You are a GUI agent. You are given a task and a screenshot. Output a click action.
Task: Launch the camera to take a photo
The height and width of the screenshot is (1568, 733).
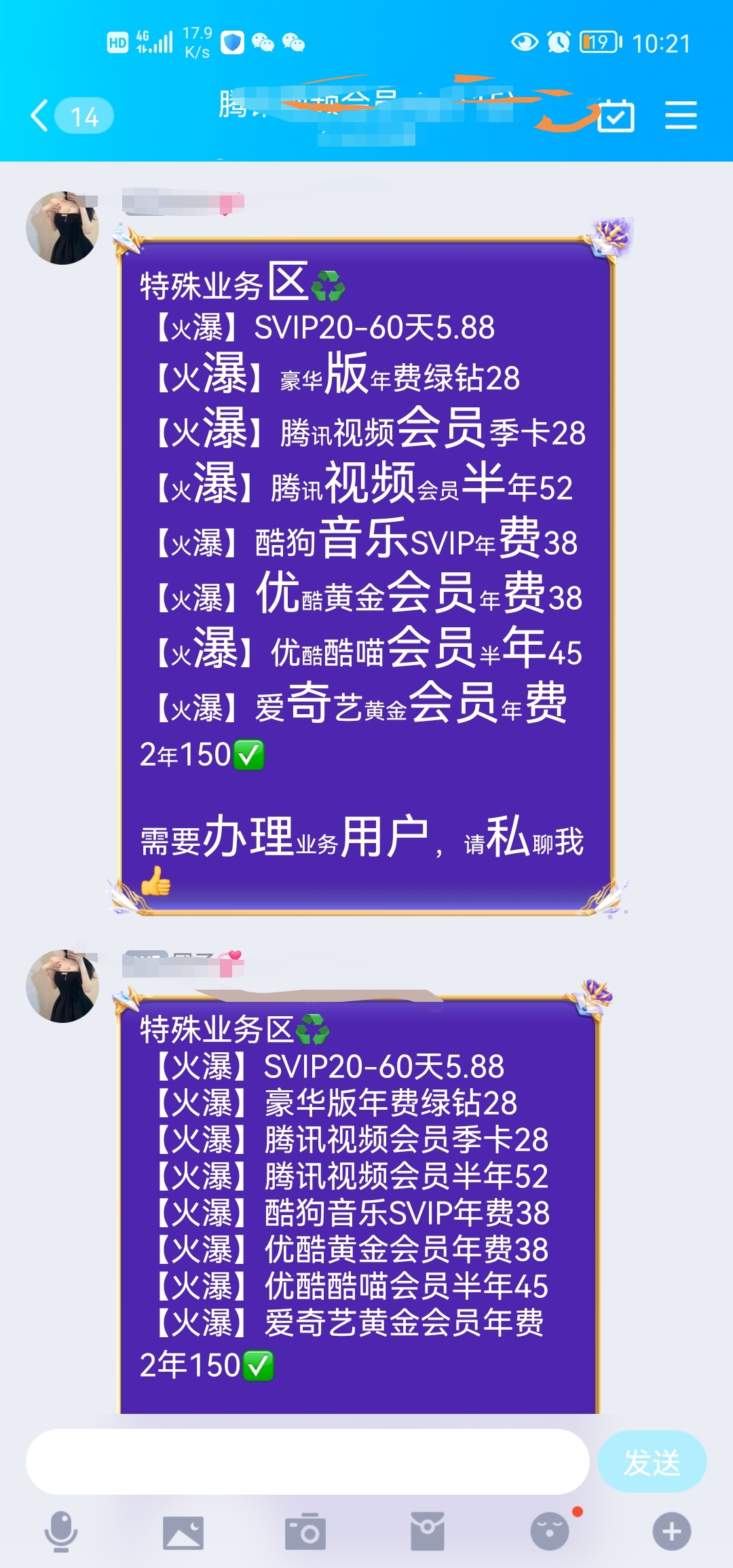pyautogui.click(x=305, y=1532)
